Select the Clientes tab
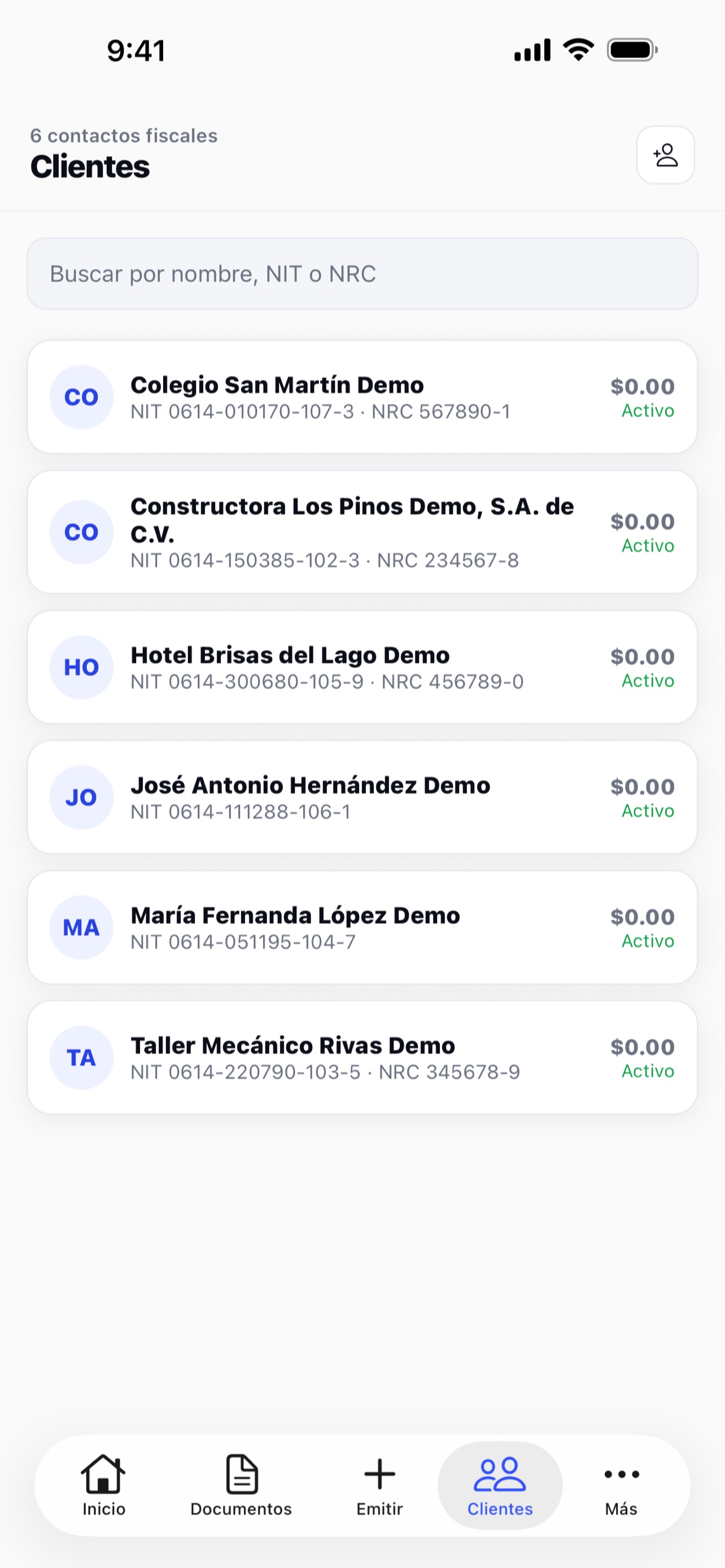 [500, 1486]
